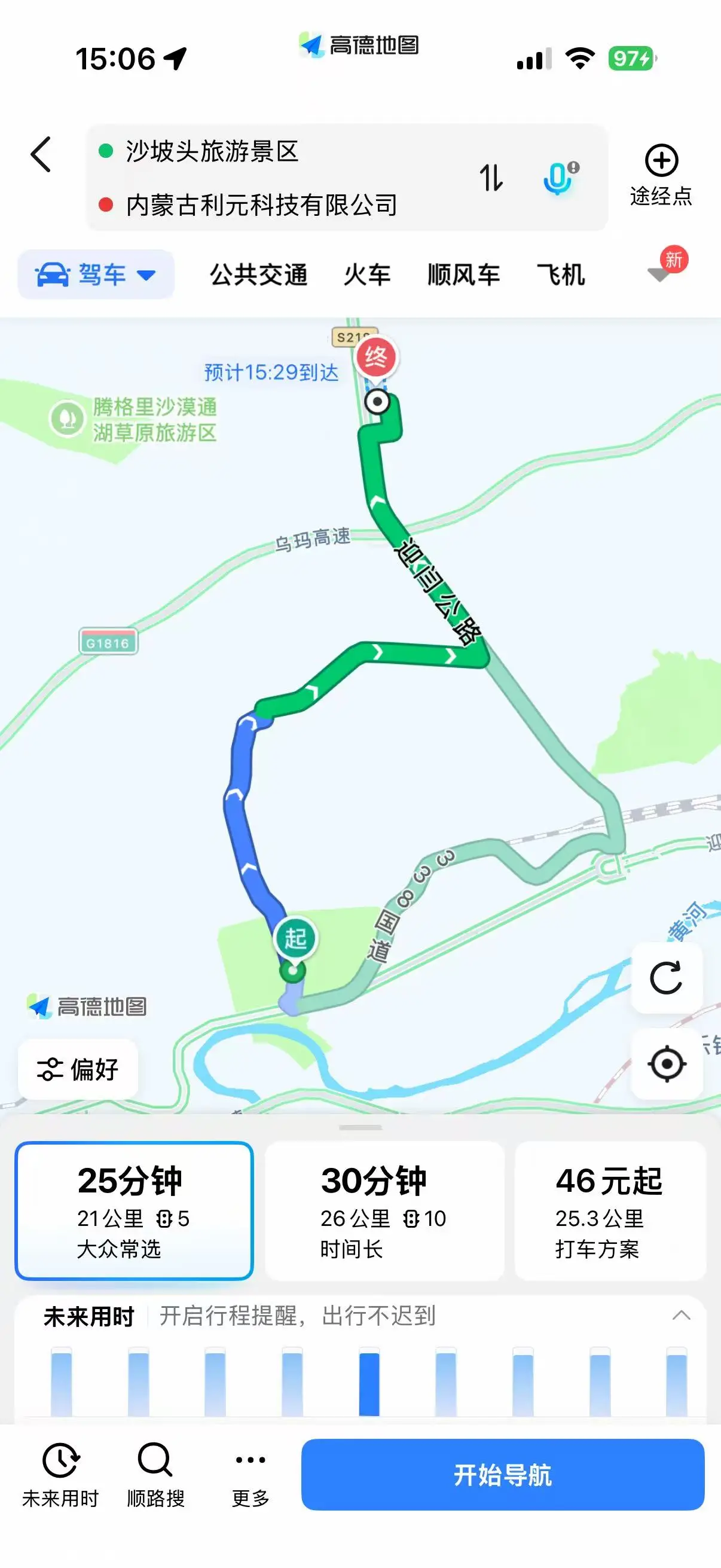This screenshot has width=721, height=1568.
Task: Choose the 46元起 taxi option
Action: pyautogui.click(x=610, y=1210)
